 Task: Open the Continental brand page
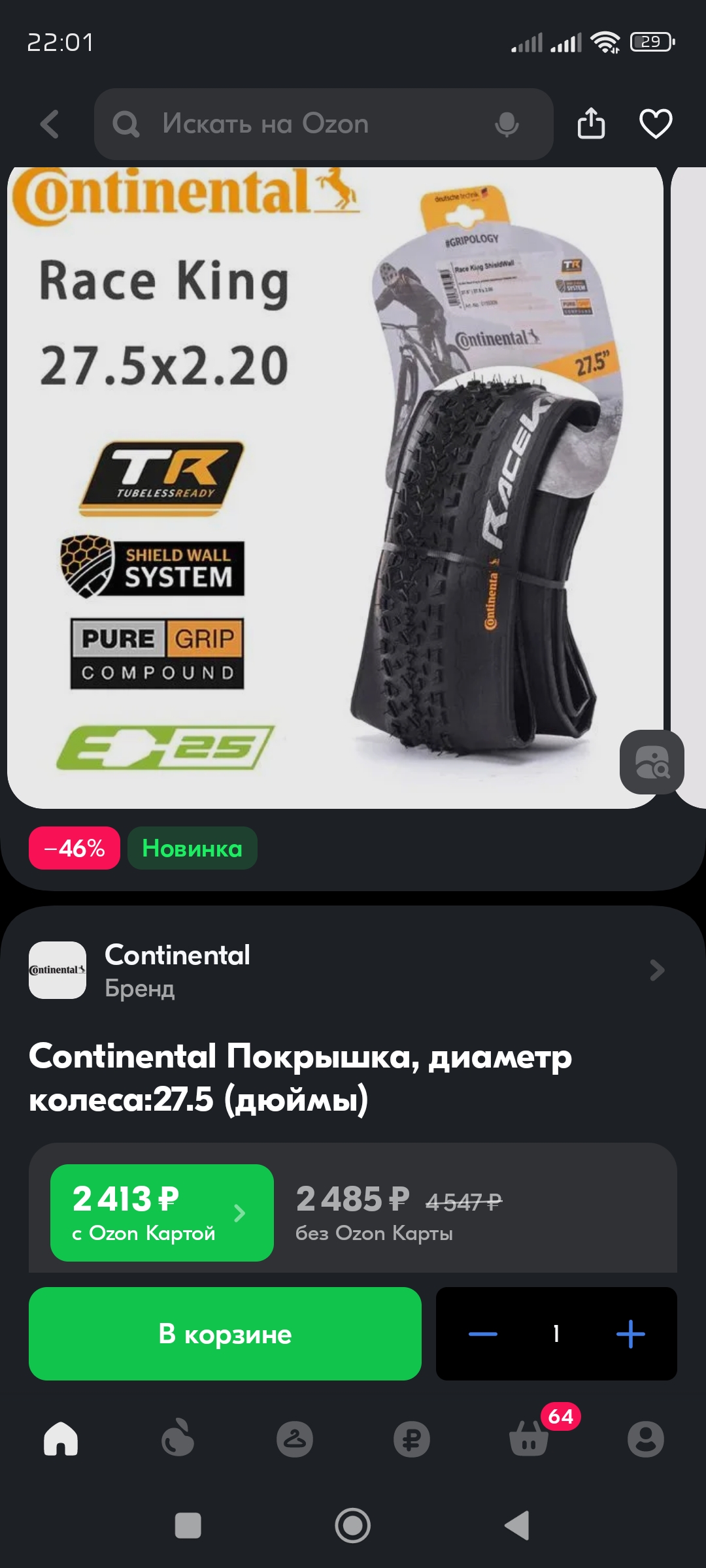coord(346,970)
